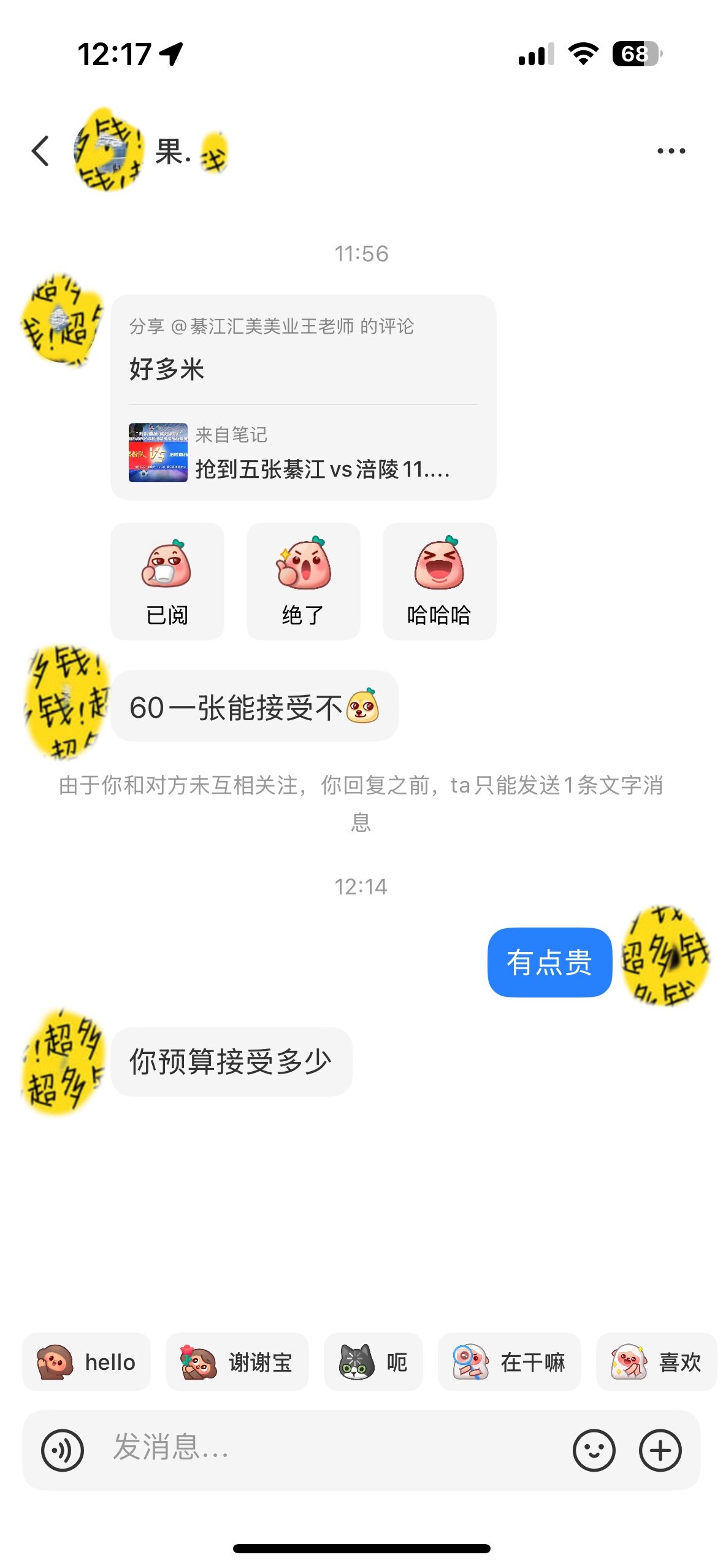
Task: Open the emoji picker
Action: pyautogui.click(x=594, y=1450)
